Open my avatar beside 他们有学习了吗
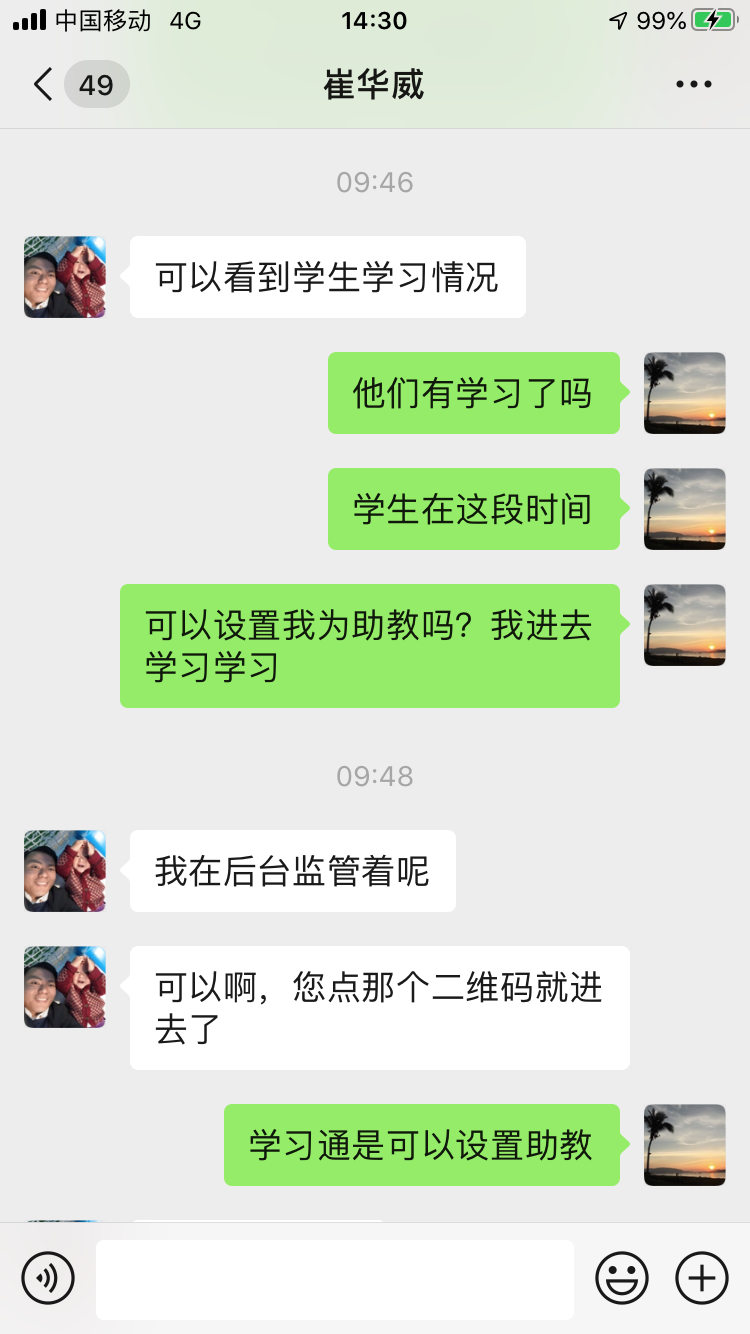Image resolution: width=750 pixels, height=1334 pixels. (x=684, y=393)
